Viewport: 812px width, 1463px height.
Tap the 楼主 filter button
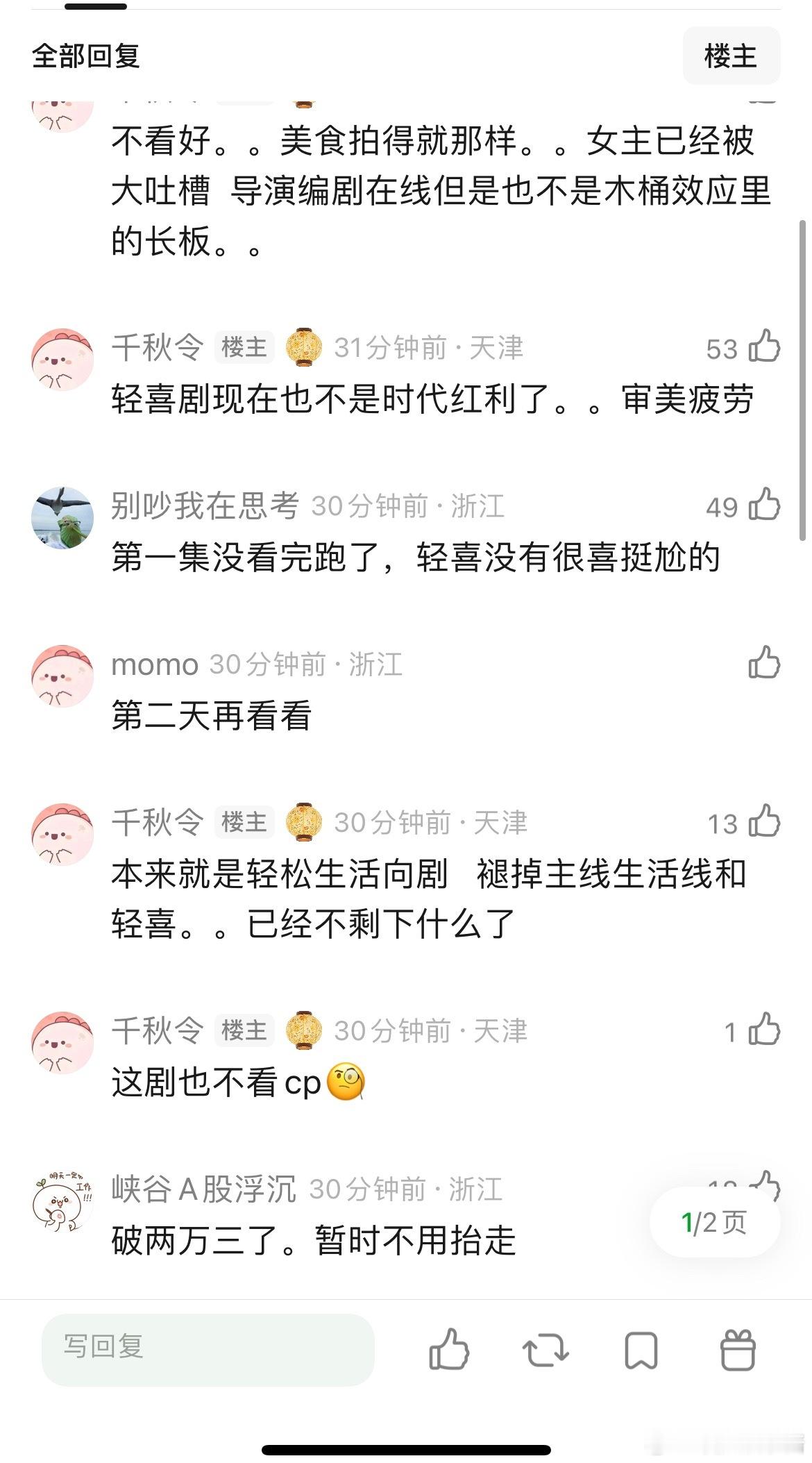pos(731,56)
